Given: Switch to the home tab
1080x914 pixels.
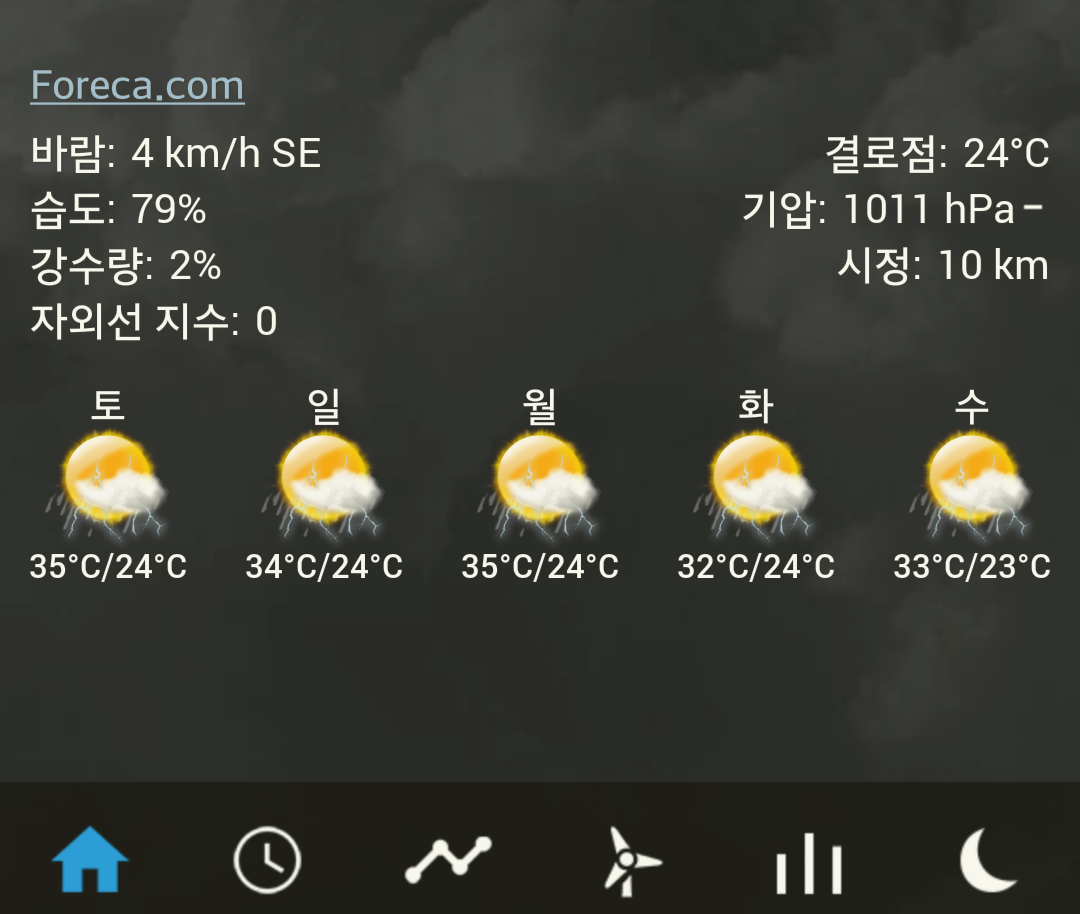Looking at the screenshot, I should [x=90, y=859].
